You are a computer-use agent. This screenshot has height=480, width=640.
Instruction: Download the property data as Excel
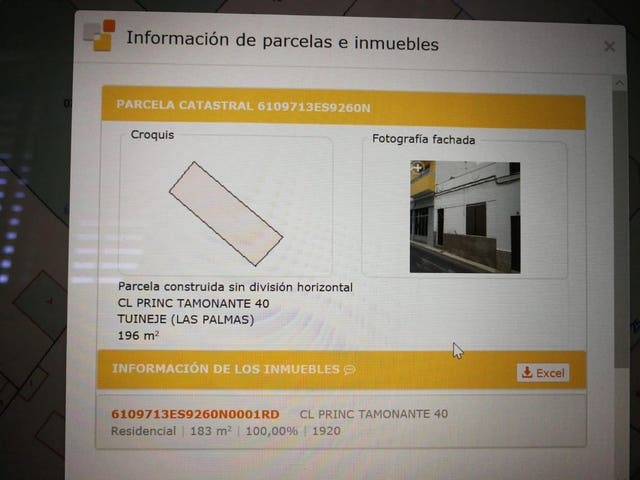pyautogui.click(x=544, y=372)
